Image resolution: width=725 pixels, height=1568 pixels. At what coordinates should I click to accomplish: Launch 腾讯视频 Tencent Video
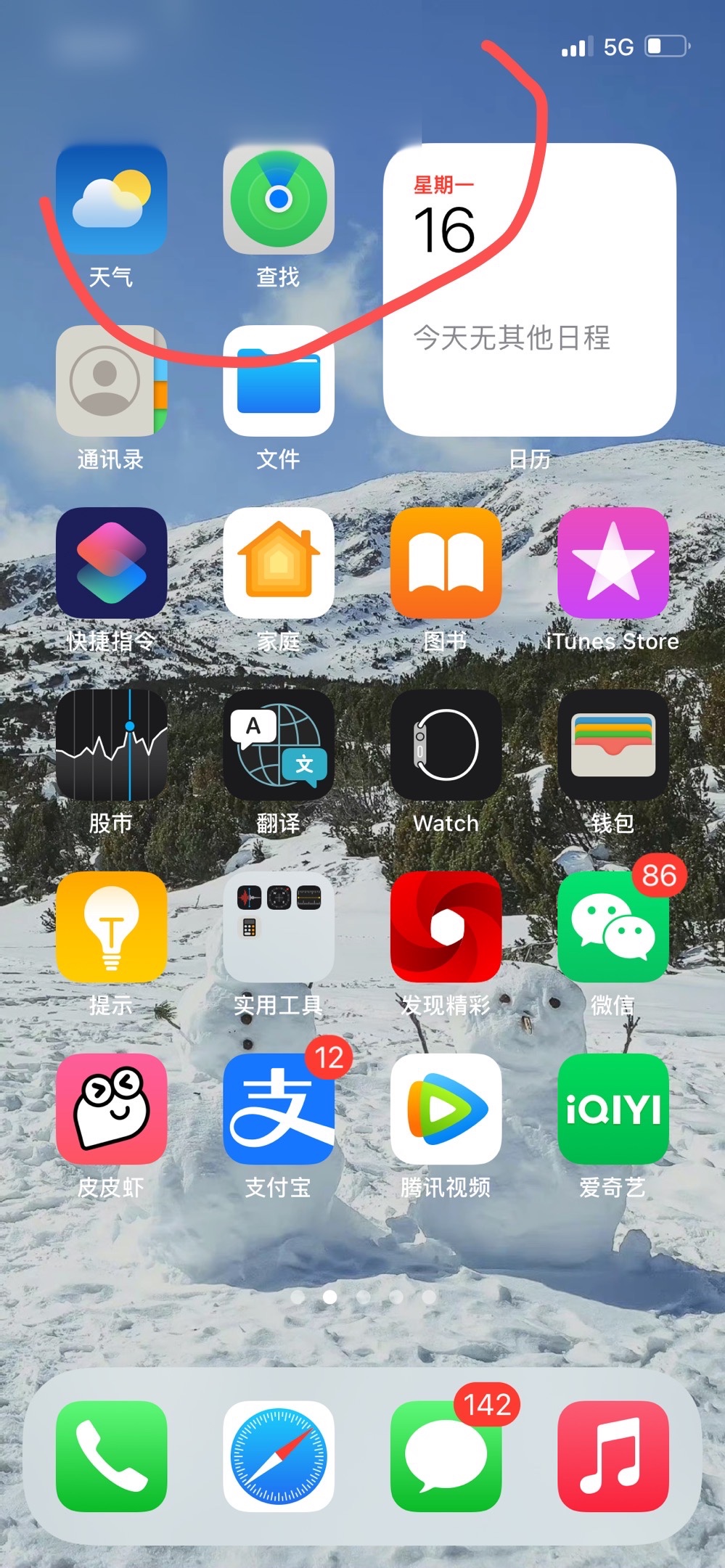pyautogui.click(x=446, y=1109)
